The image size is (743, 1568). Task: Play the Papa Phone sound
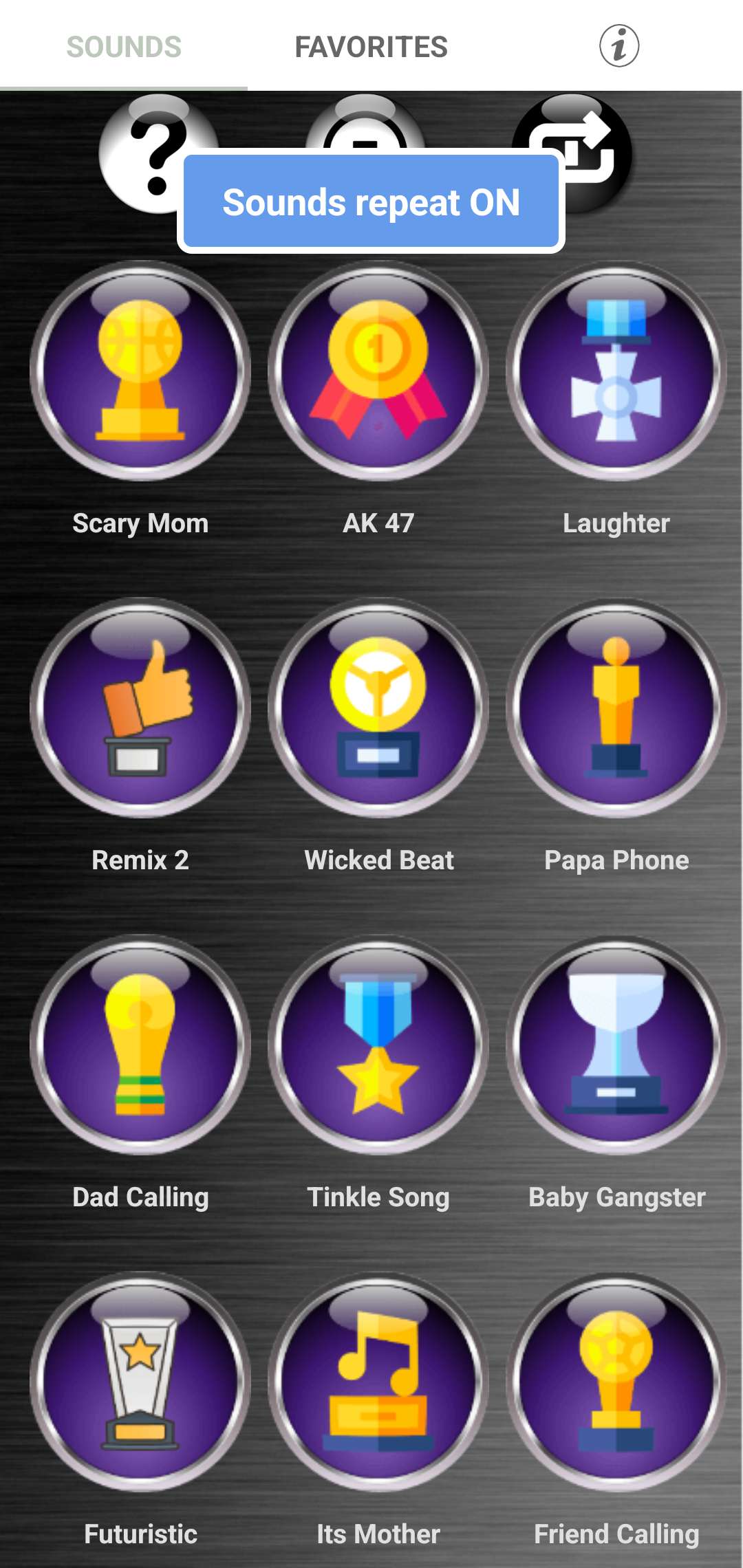(x=616, y=708)
